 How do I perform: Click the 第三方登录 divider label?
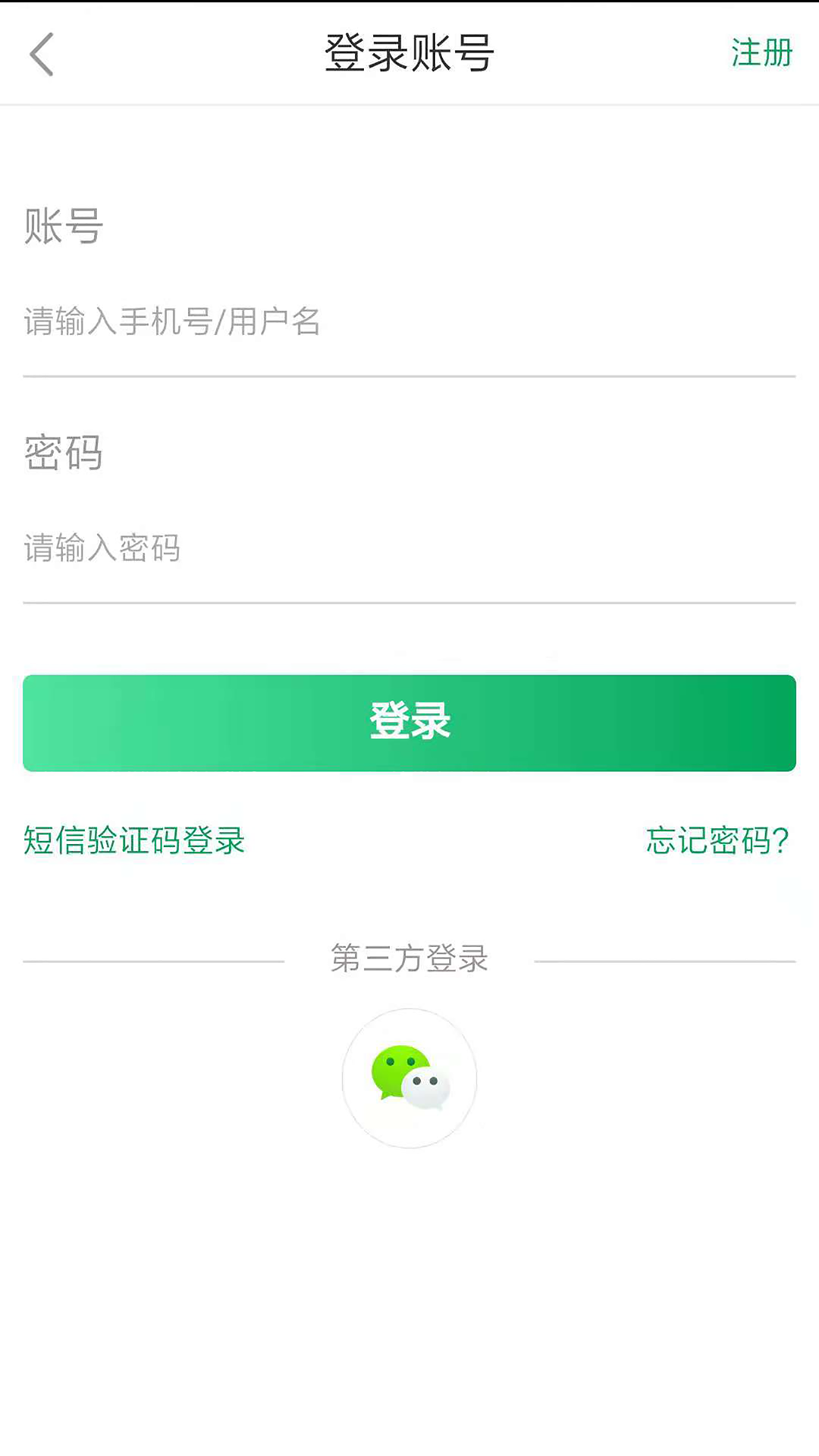(409, 959)
